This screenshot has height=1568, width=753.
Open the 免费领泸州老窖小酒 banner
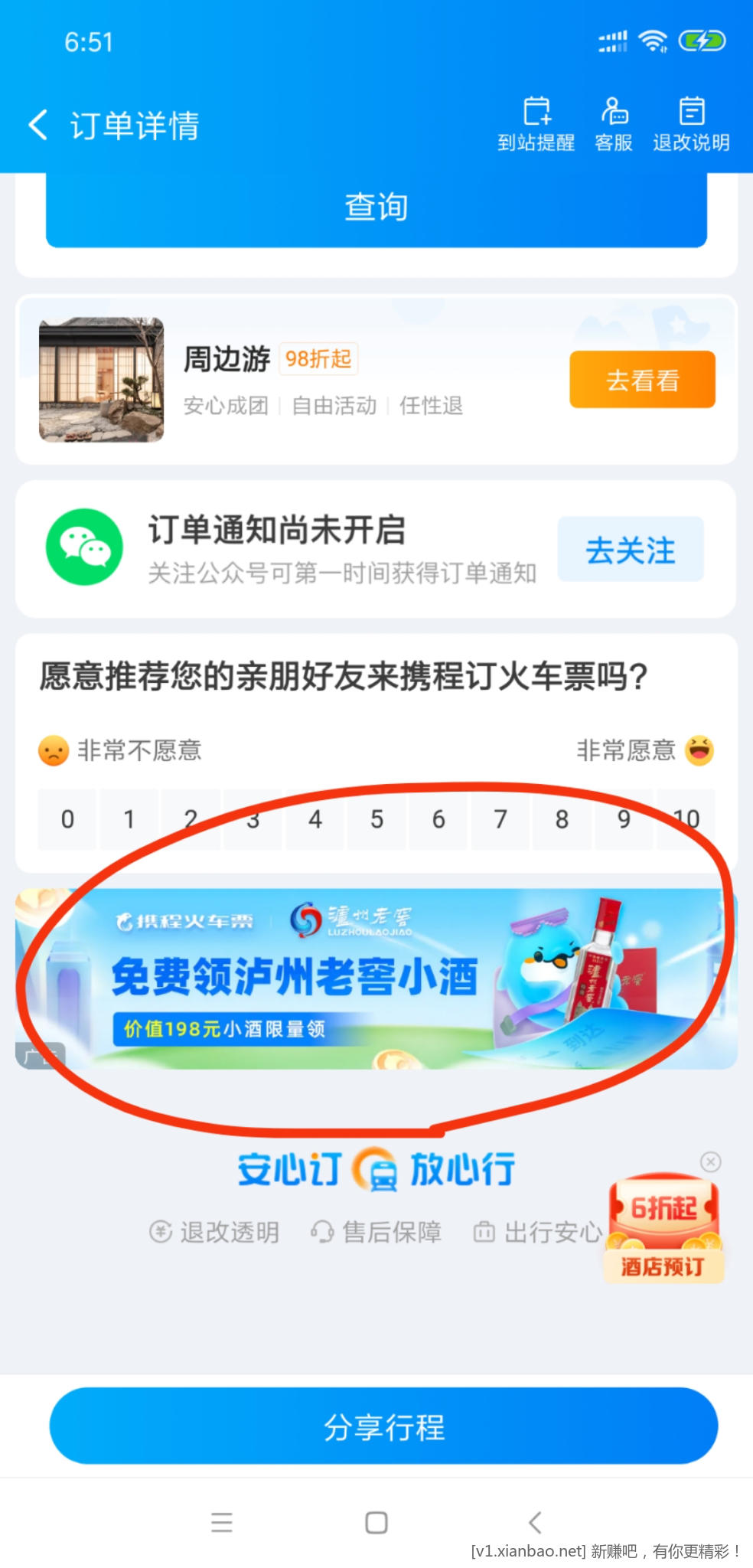[x=376, y=978]
